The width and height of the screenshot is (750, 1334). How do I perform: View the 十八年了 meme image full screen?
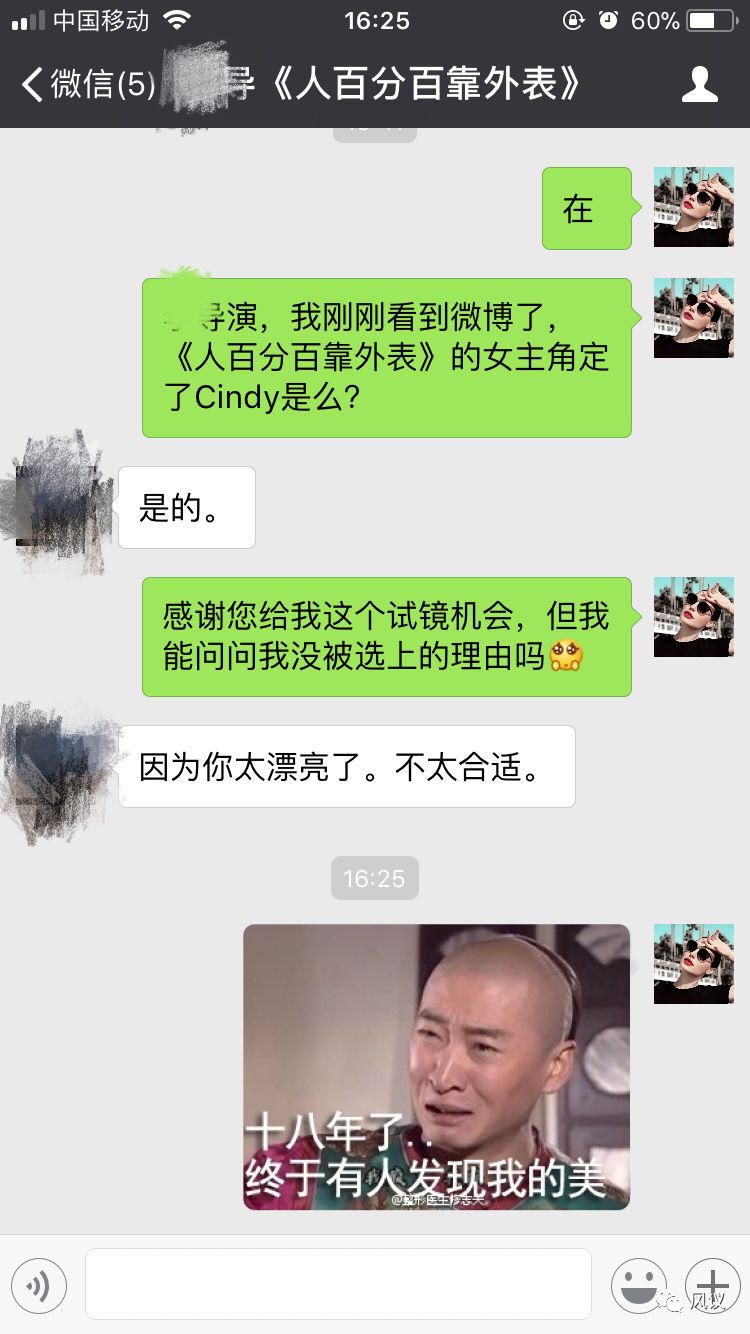[436, 1066]
